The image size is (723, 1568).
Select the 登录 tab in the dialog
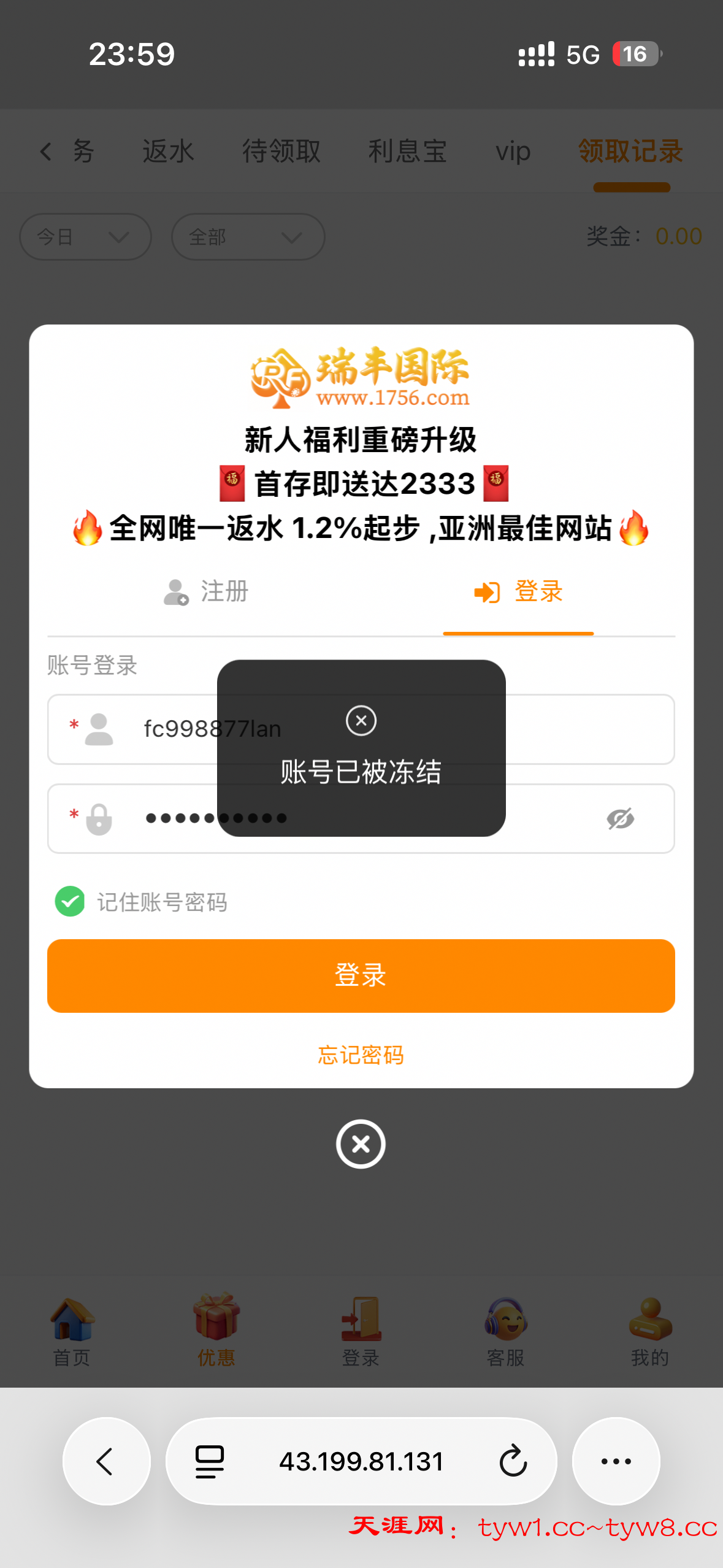tap(519, 592)
